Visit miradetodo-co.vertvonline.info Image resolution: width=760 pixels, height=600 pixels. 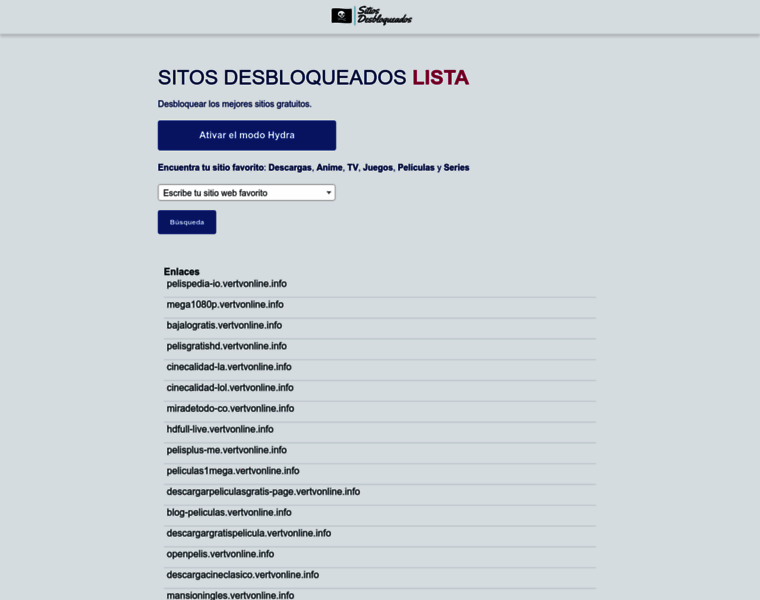pyautogui.click(x=230, y=409)
